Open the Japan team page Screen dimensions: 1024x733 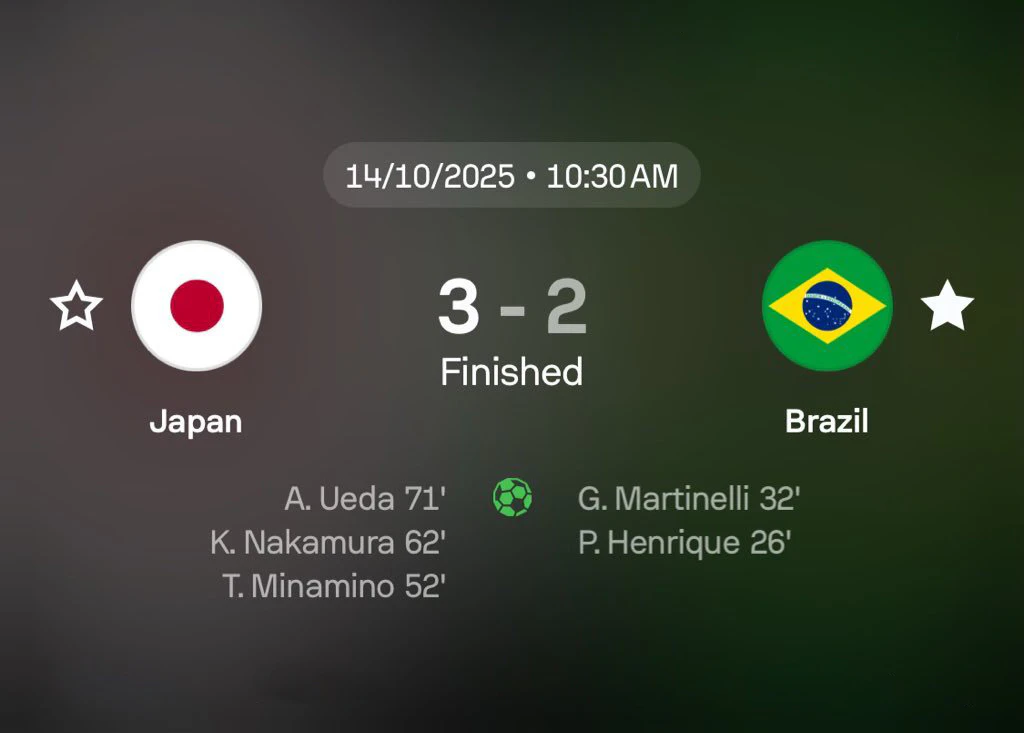(x=196, y=306)
